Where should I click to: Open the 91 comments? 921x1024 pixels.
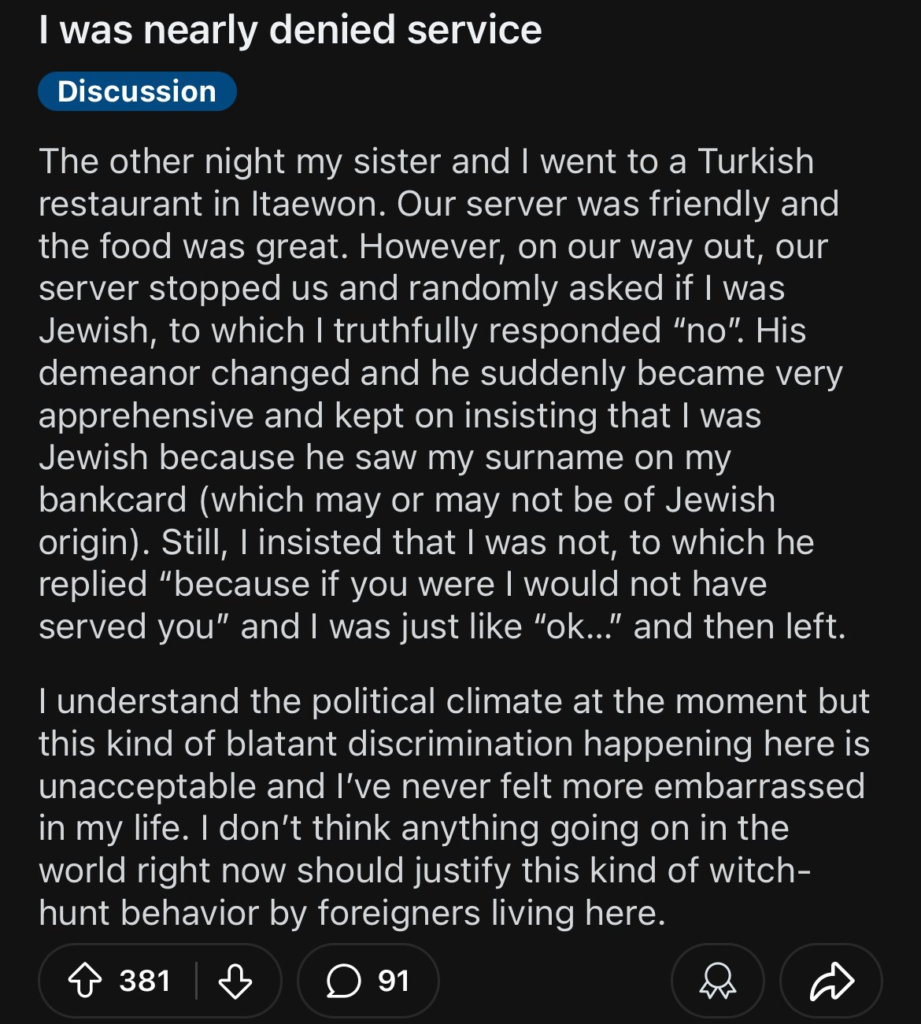(368, 981)
